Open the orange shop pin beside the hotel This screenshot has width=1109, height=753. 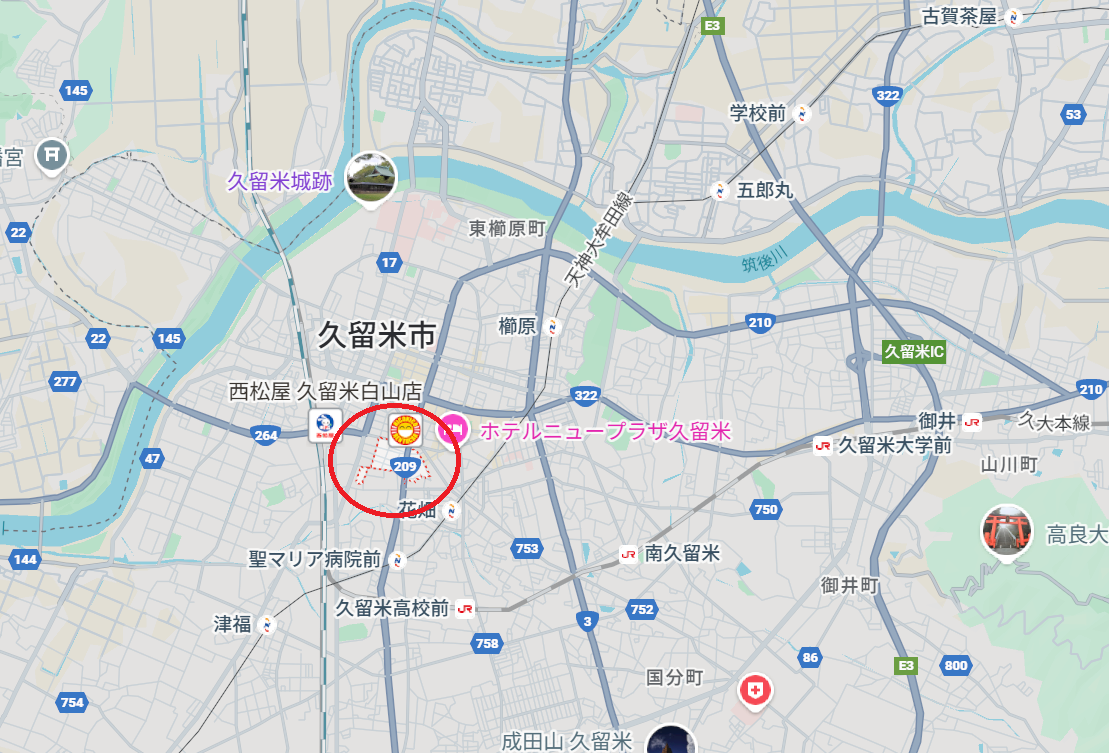(x=407, y=430)
